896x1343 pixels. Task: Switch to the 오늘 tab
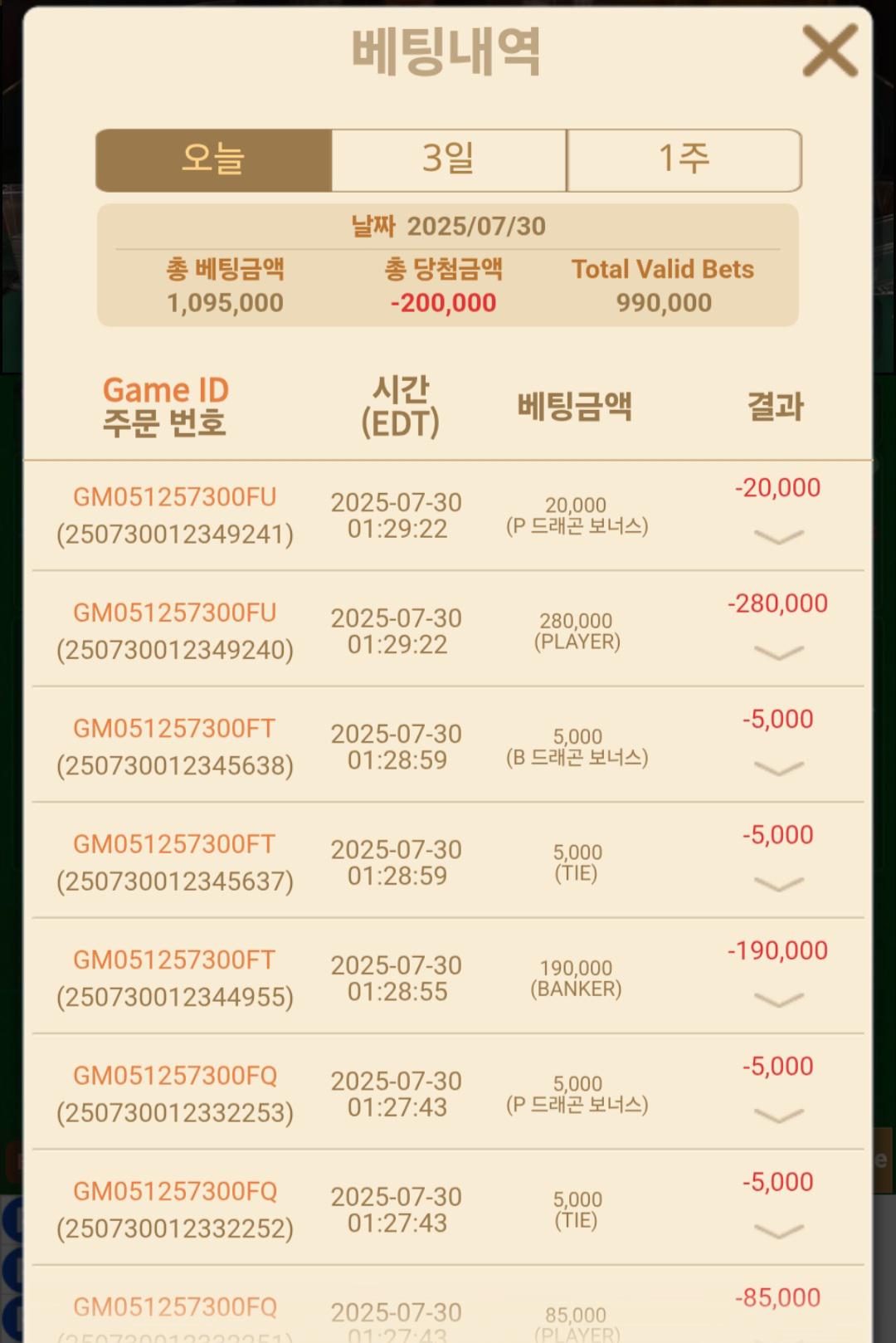[x=214, y=160]
